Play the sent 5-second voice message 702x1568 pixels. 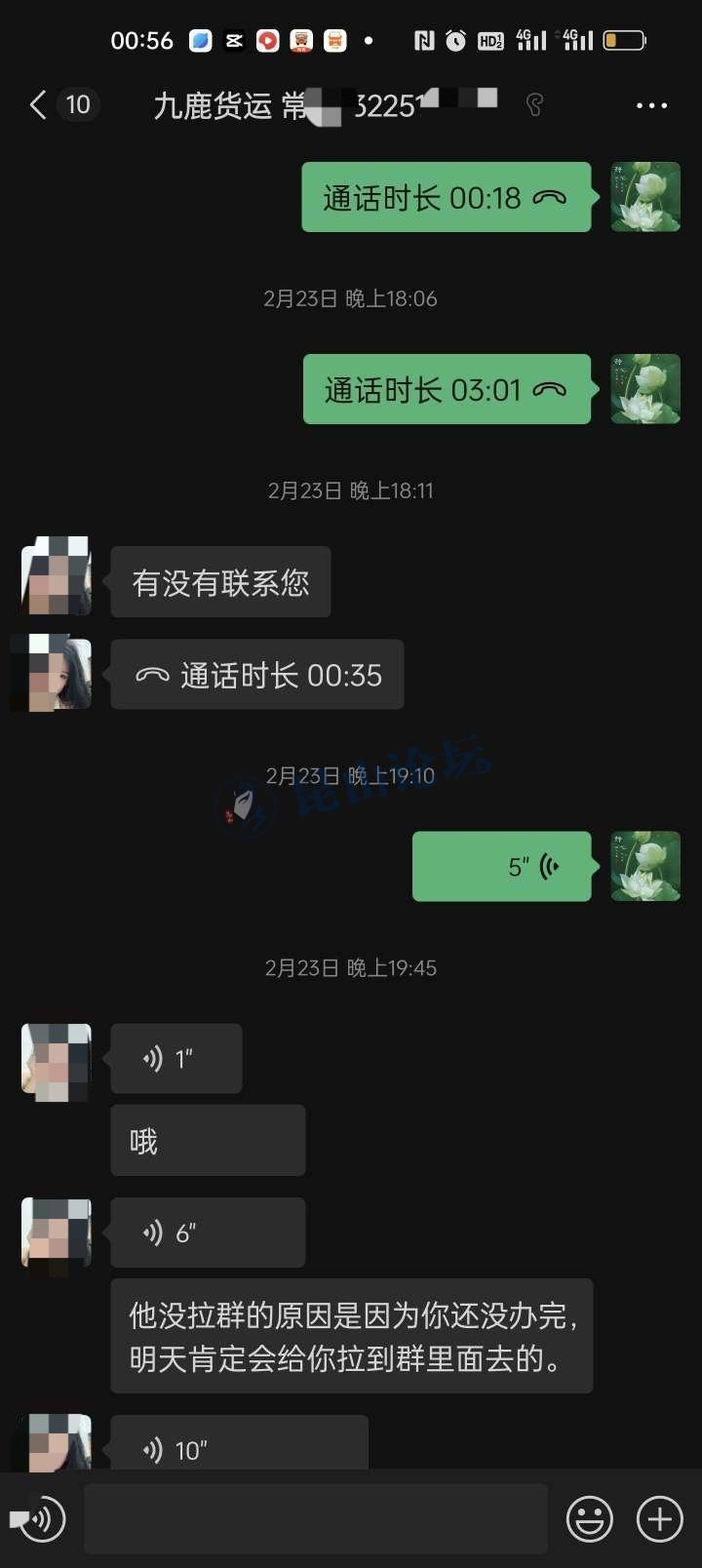501,866
